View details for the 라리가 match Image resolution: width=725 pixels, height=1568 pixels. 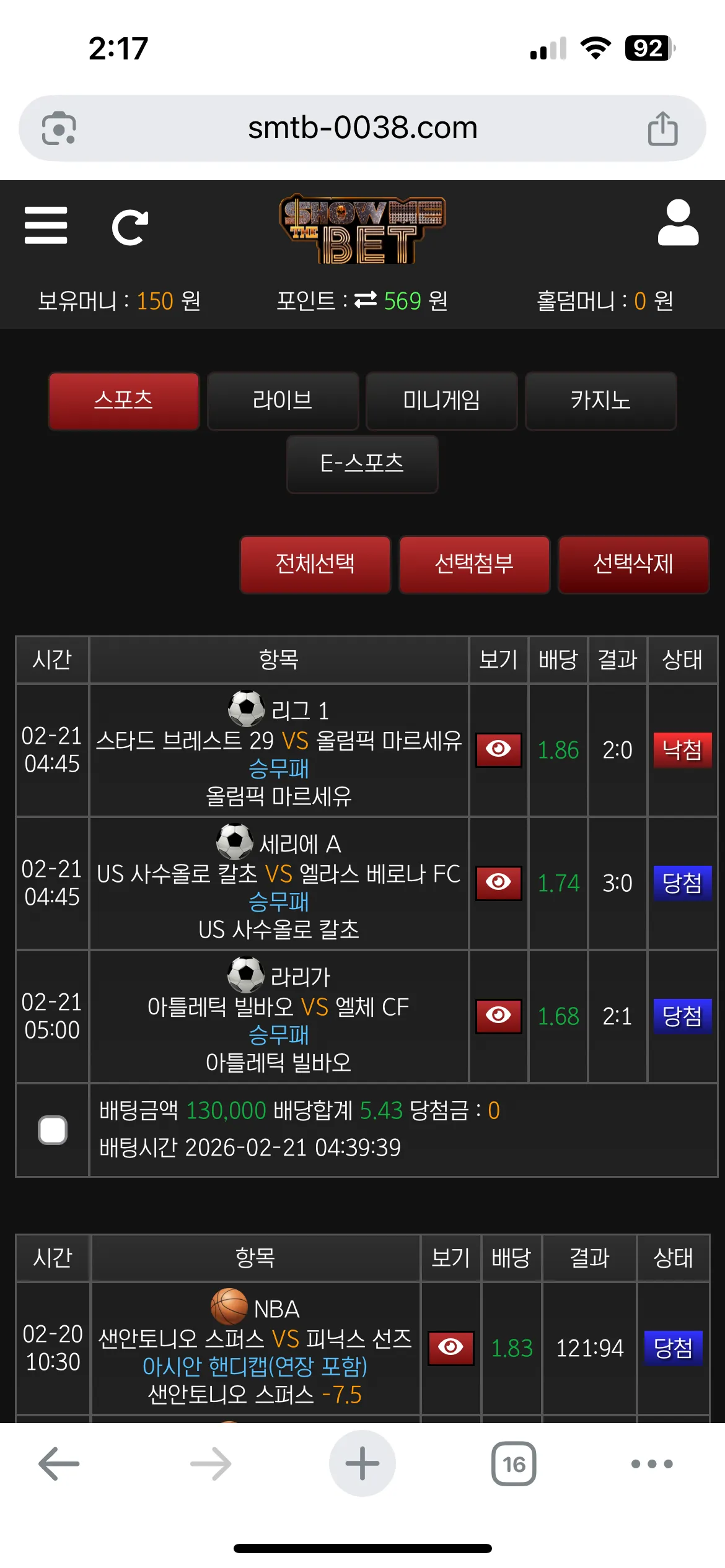(499, 1016)
